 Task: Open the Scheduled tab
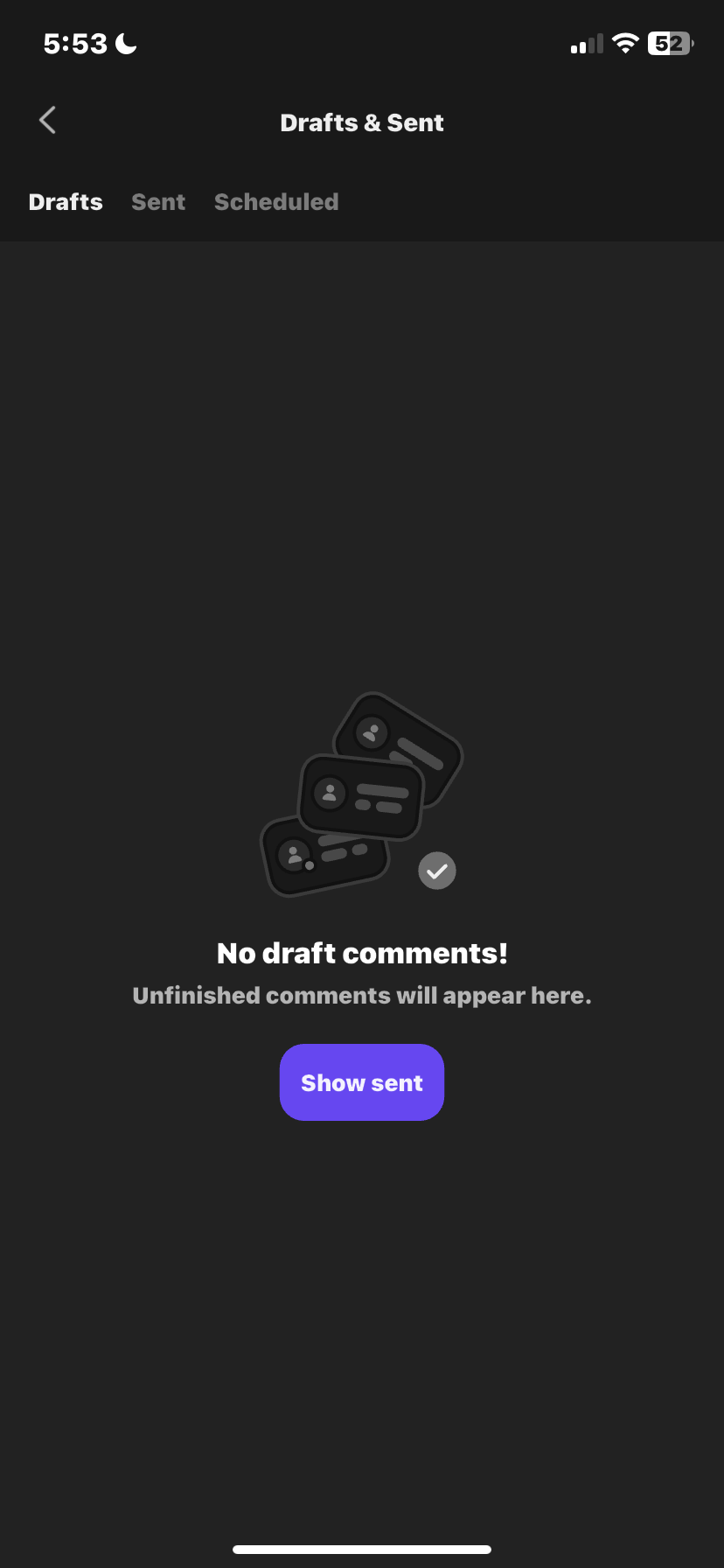click(x=276, y=201)
